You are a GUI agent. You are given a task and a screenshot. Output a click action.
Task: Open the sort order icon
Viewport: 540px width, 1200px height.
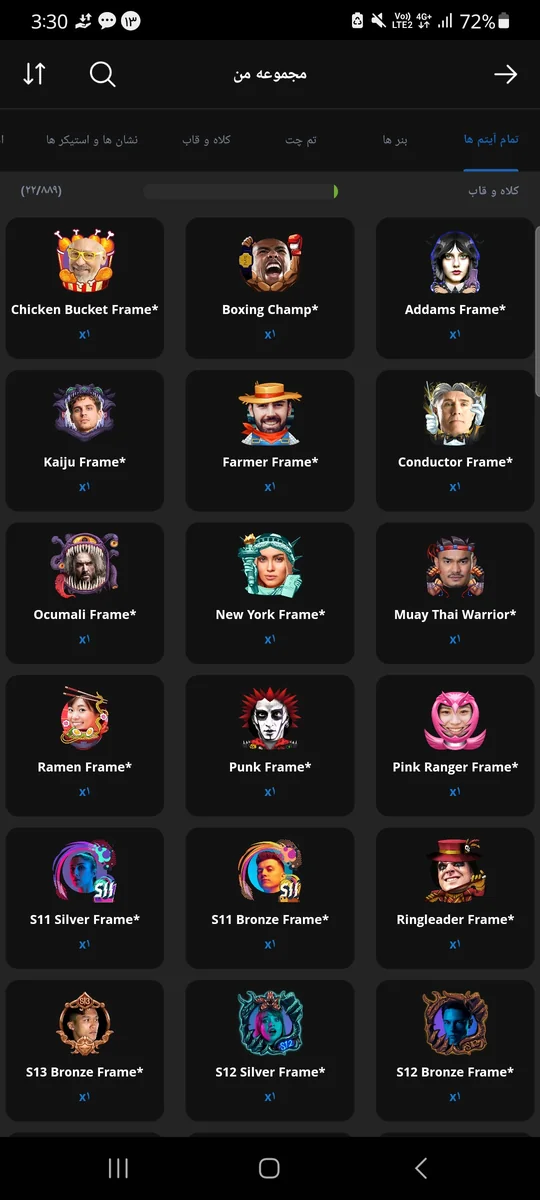pyautogui.click(x=34, y=74)
